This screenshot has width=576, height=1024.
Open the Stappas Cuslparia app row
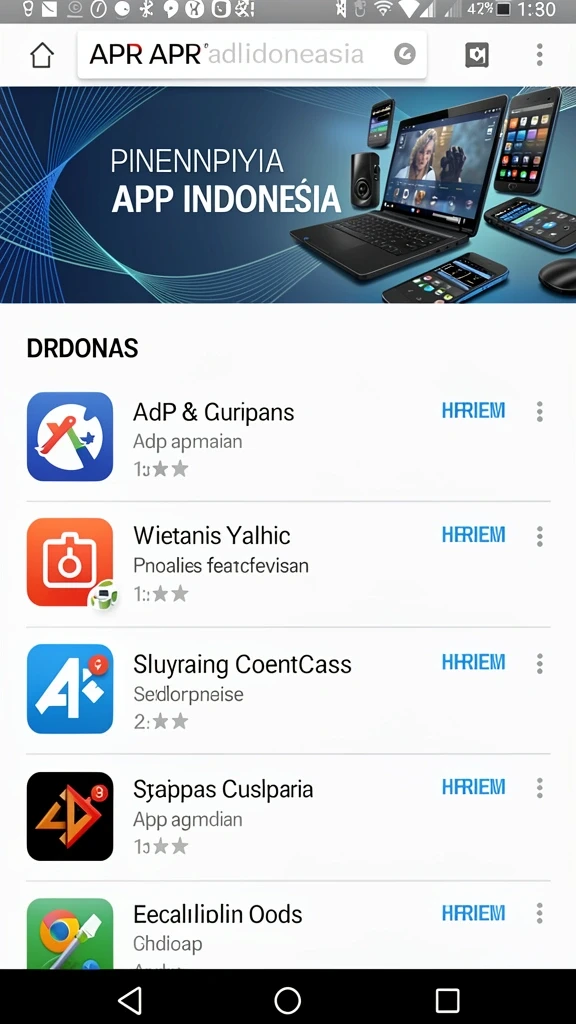(x=288, y=816)
